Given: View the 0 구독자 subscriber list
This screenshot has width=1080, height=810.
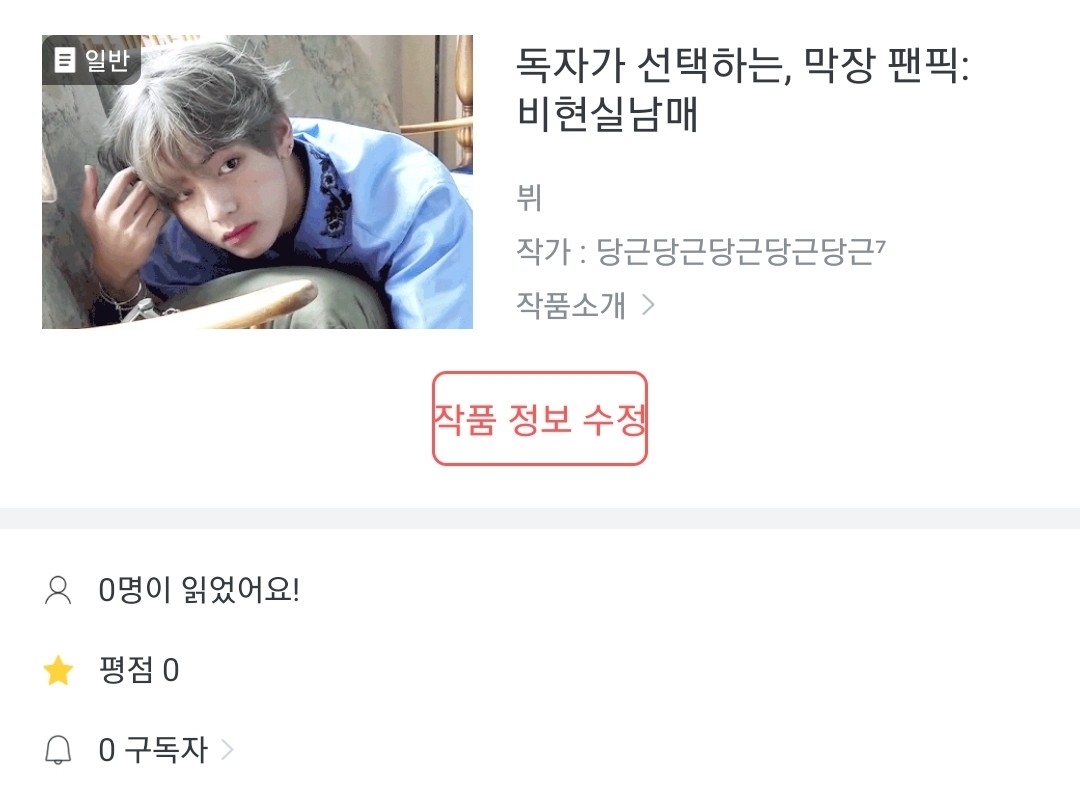Looking at the screenshot, I should pos(140,749).
